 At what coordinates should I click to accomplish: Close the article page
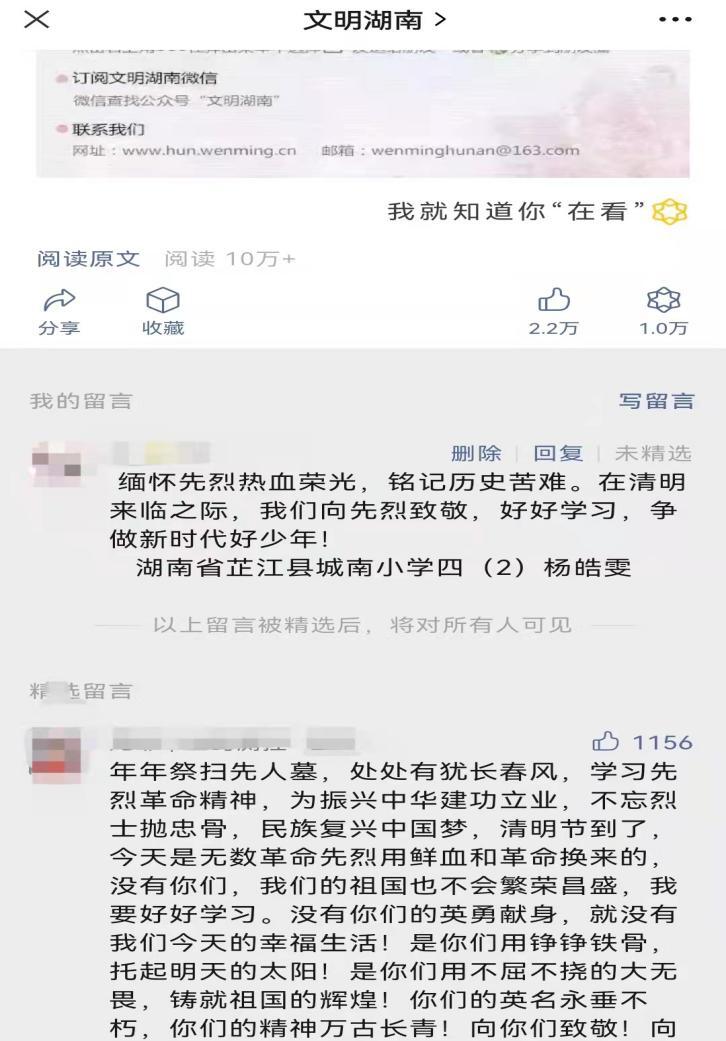click(x=35, y=20)
